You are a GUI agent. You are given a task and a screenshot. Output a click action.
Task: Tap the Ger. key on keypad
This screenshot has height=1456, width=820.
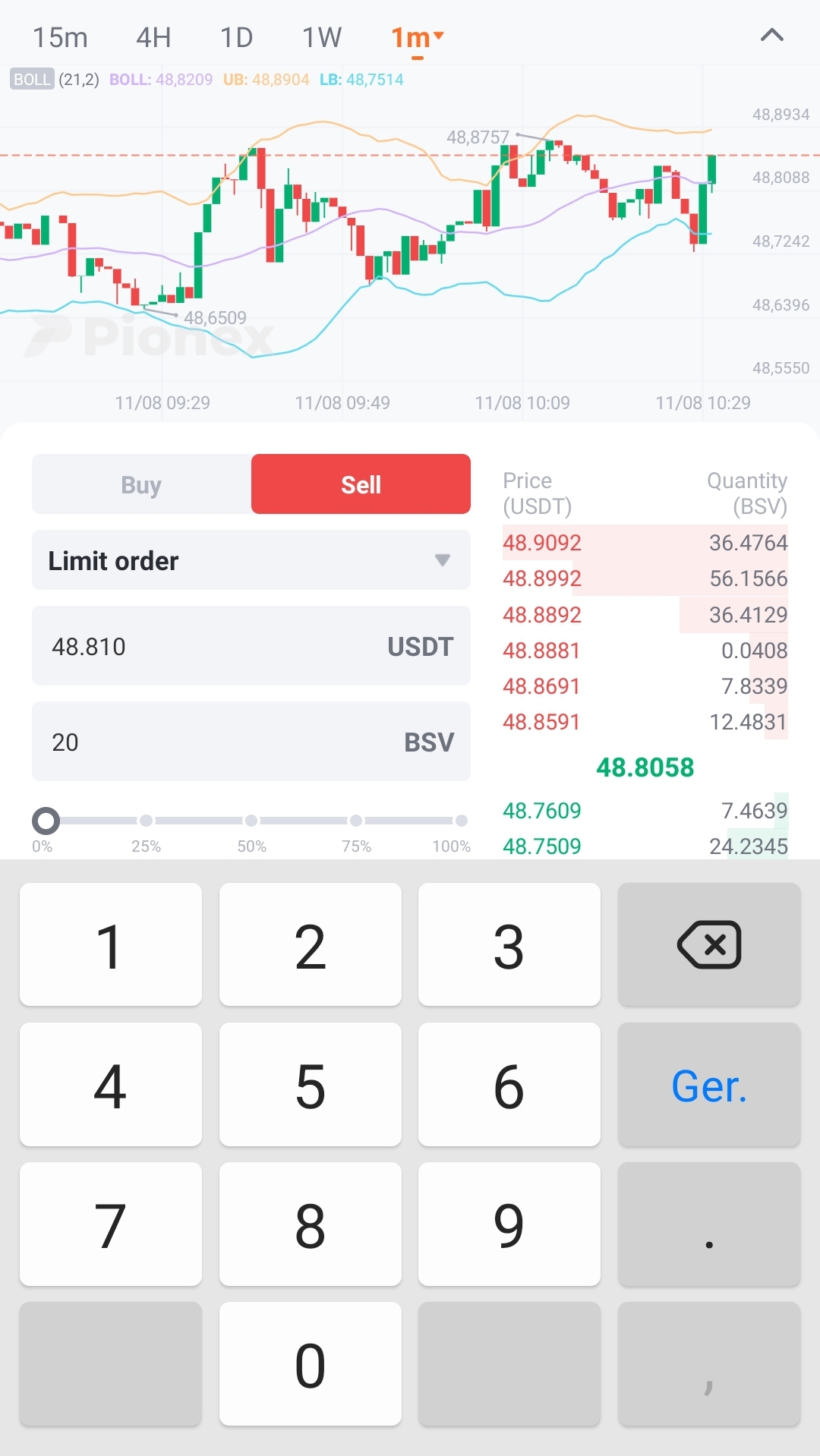[x=708, y=1086]
